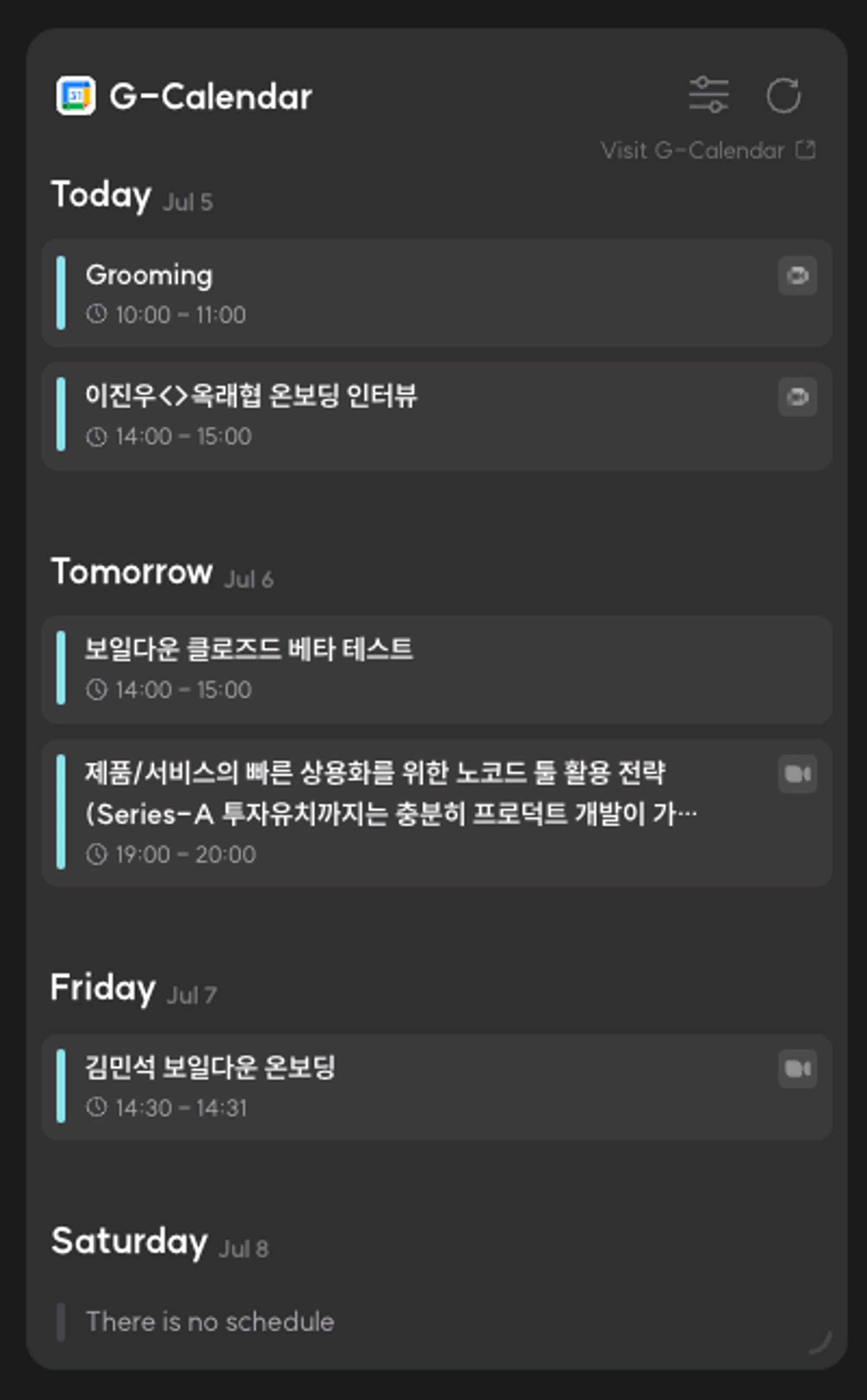Join video call for 온보딩 인터뷰 event
The width and height of the screenshot is (867, 1400).
797,397
